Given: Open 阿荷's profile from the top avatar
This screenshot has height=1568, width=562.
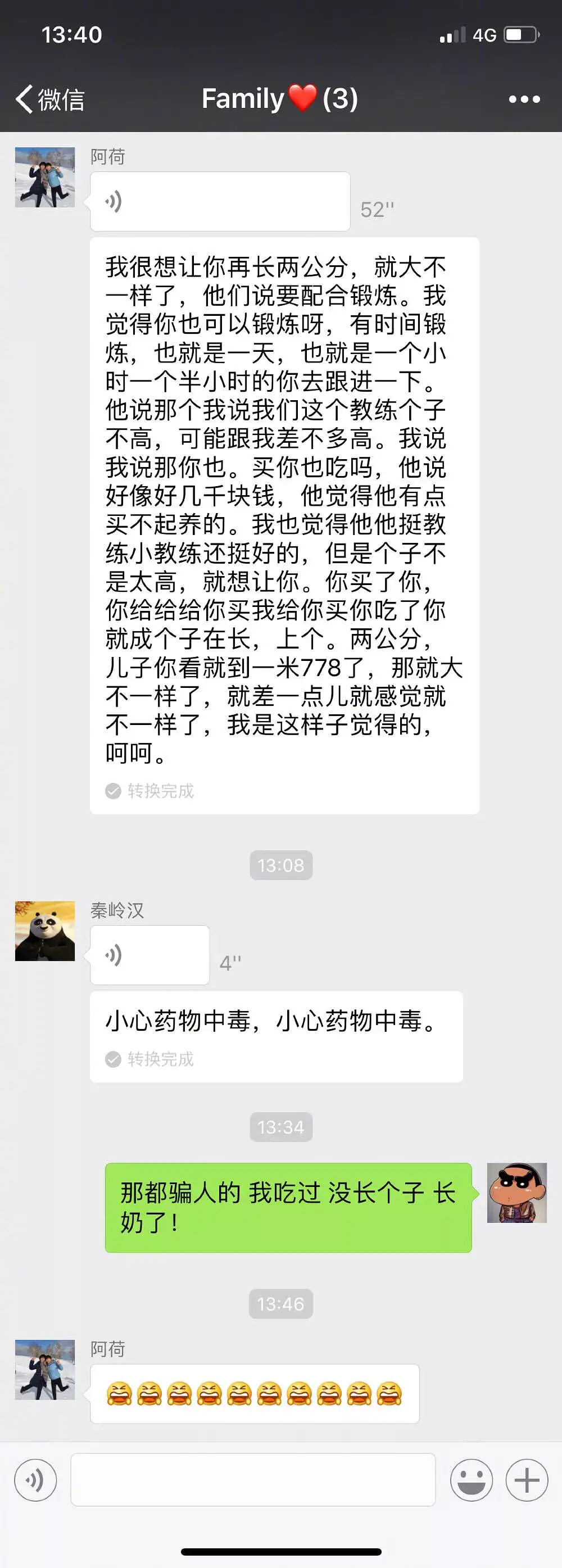Looking at the screenshot, I should 45,177.
